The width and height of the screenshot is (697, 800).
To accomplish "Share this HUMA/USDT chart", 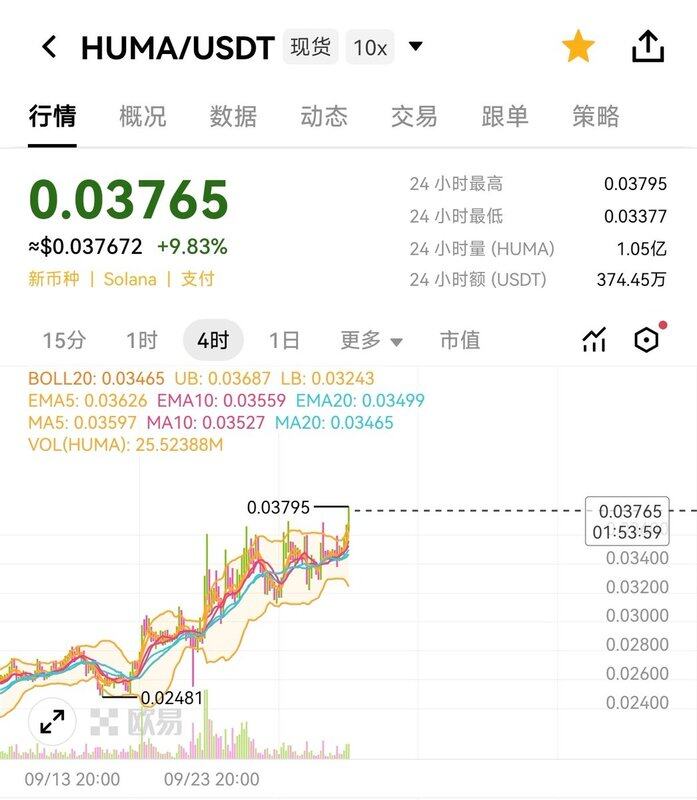I will click(x=648, y=46).
